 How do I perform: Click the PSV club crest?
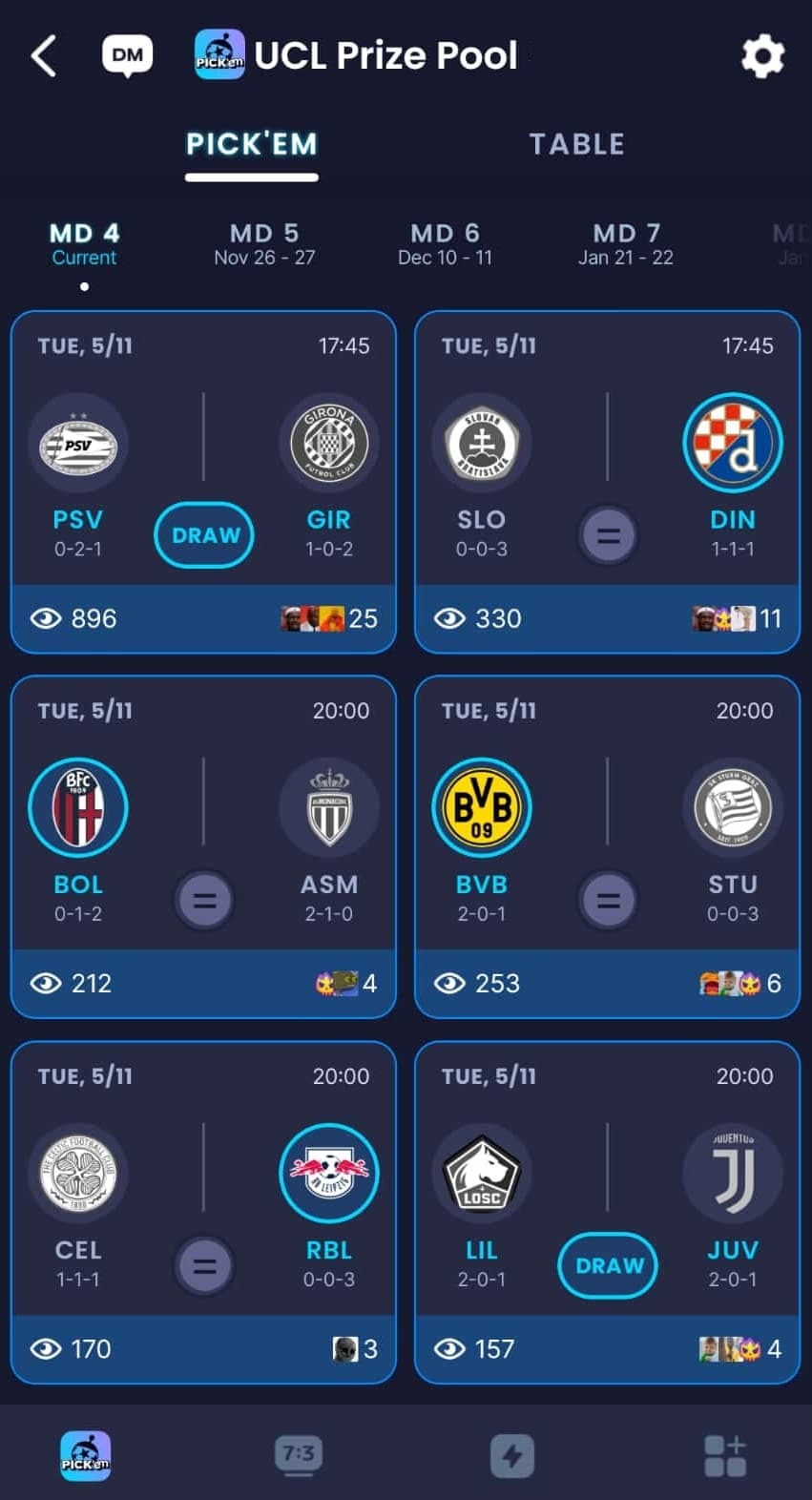tap(78, 442)
